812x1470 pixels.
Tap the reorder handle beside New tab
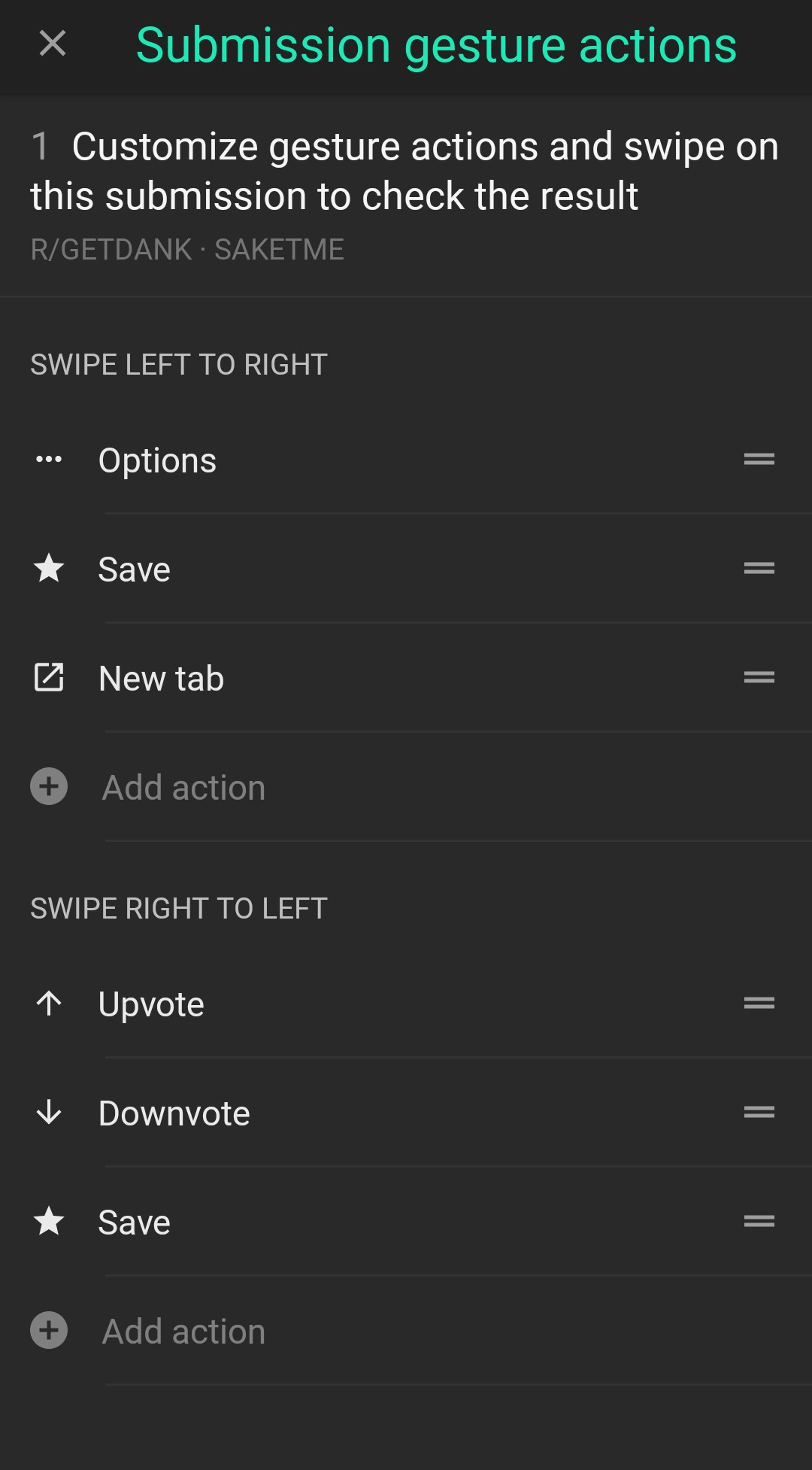tap(759, 677)
